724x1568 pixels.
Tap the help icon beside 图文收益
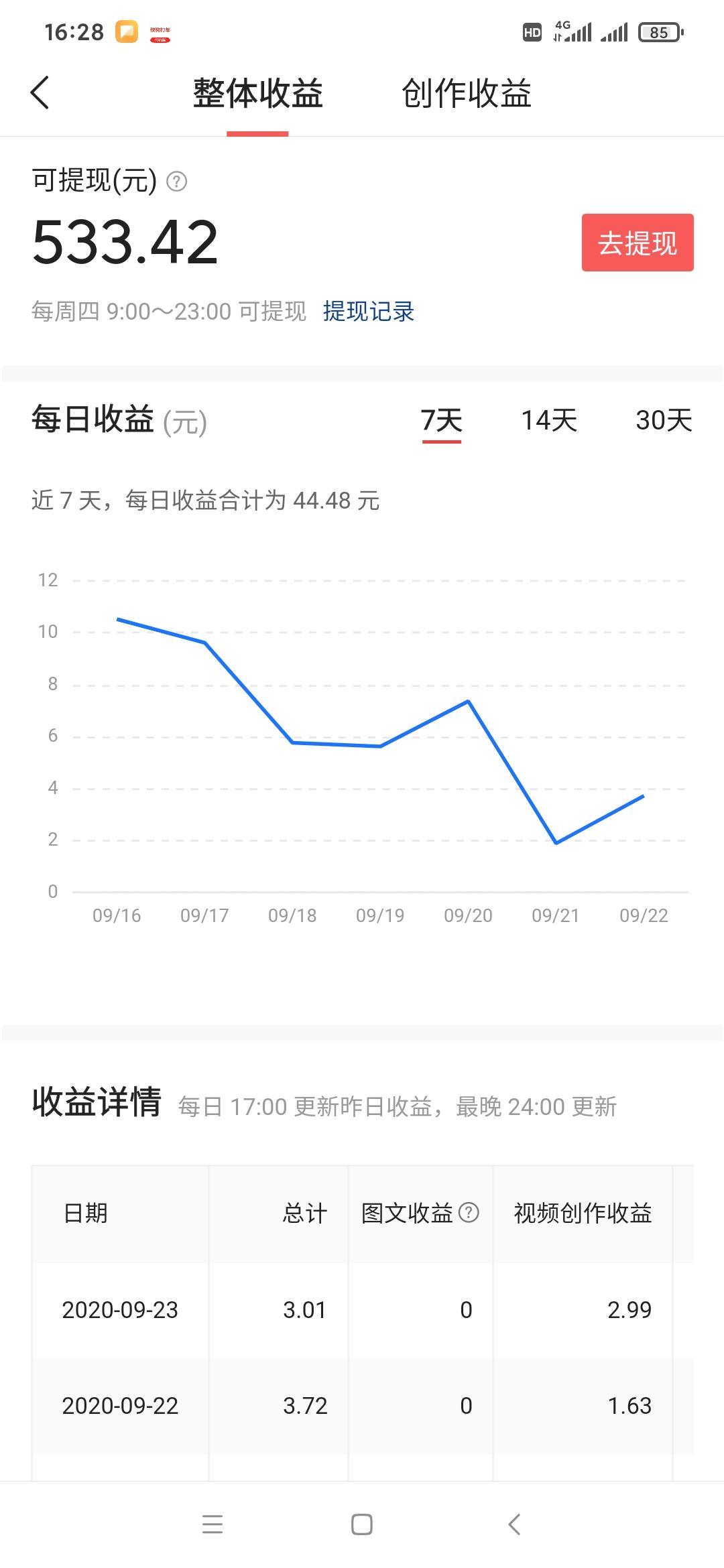coord(469,1212)
